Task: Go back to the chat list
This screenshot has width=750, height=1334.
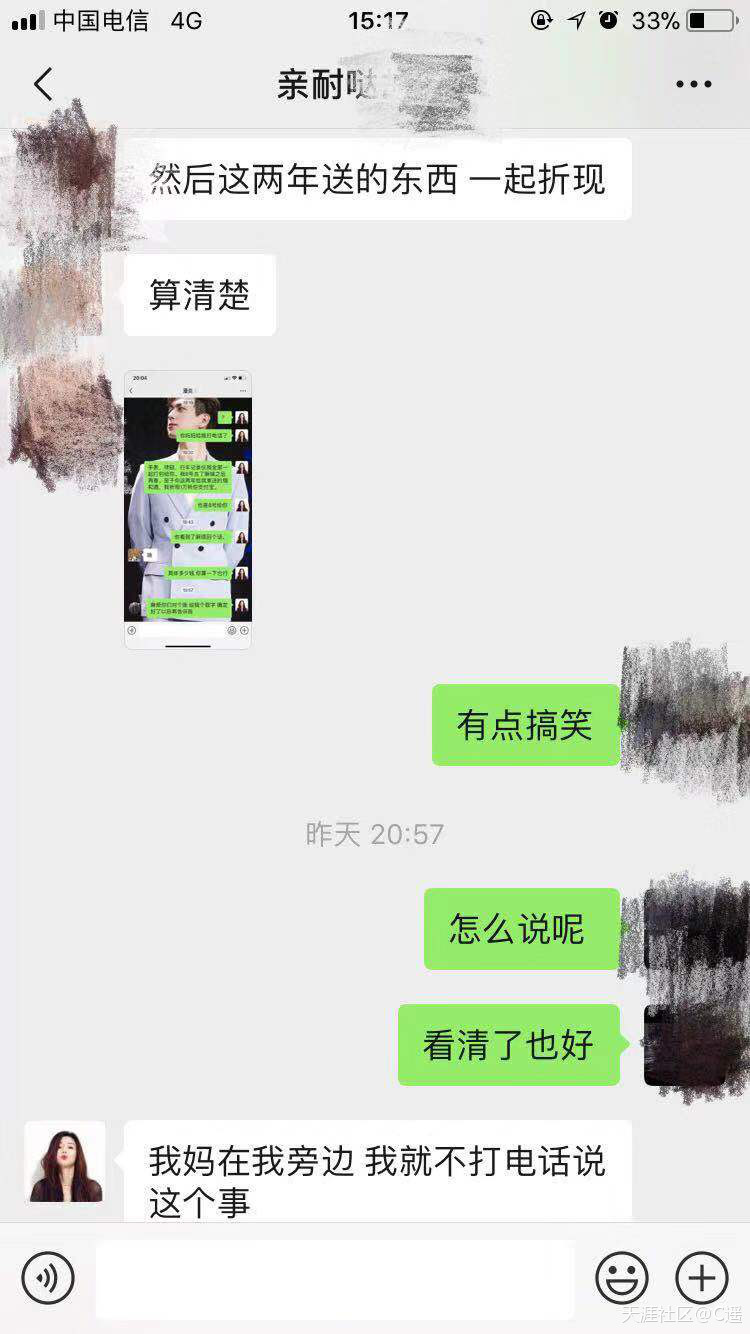Action: point(43,85)
